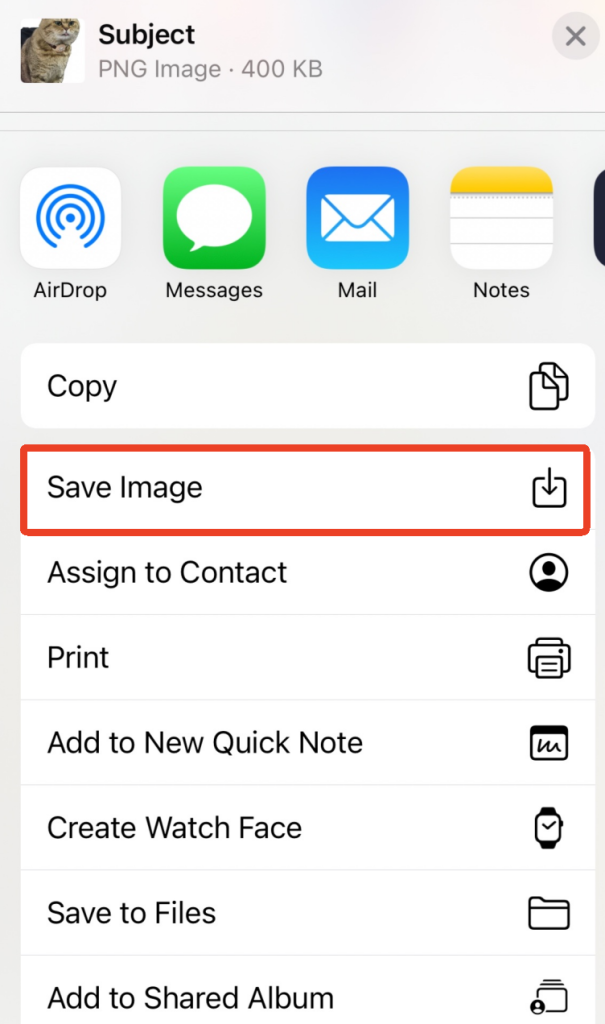Tap Add to Shared Album
This screenshot has width=605, height=1024.
pyautogui.click(x=307, y=996)
